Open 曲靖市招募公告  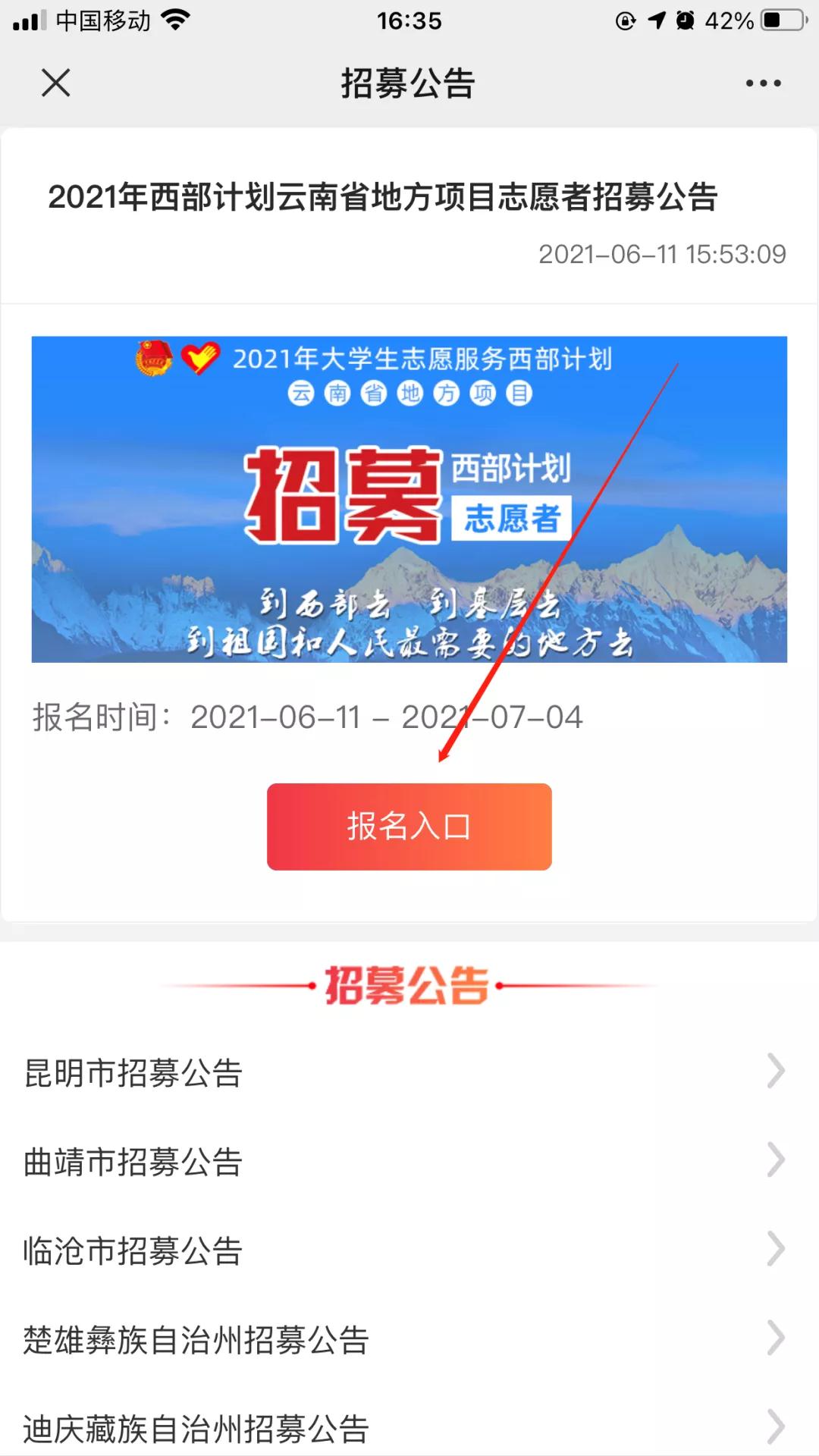tap(409, 1162)
